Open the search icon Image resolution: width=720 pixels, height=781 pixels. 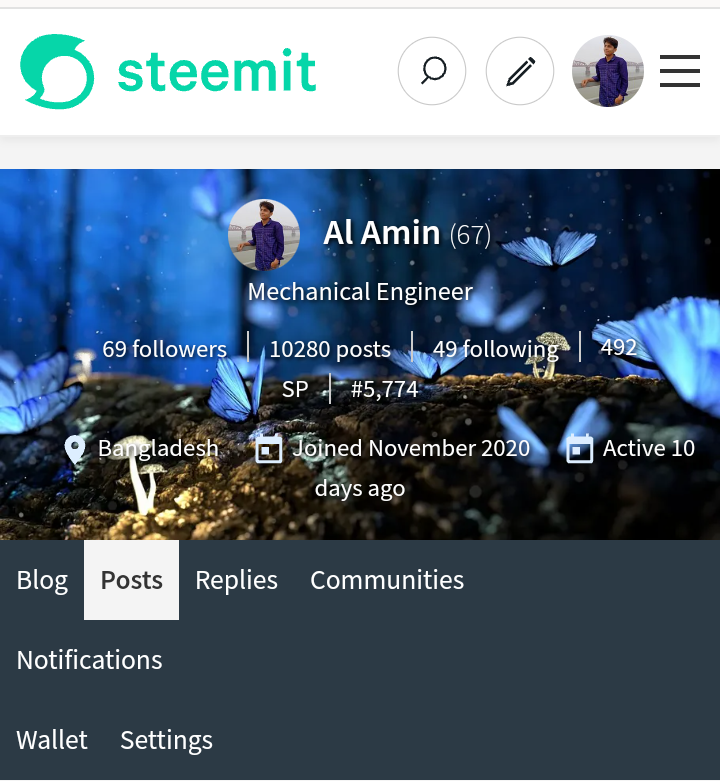click(432, 72)
